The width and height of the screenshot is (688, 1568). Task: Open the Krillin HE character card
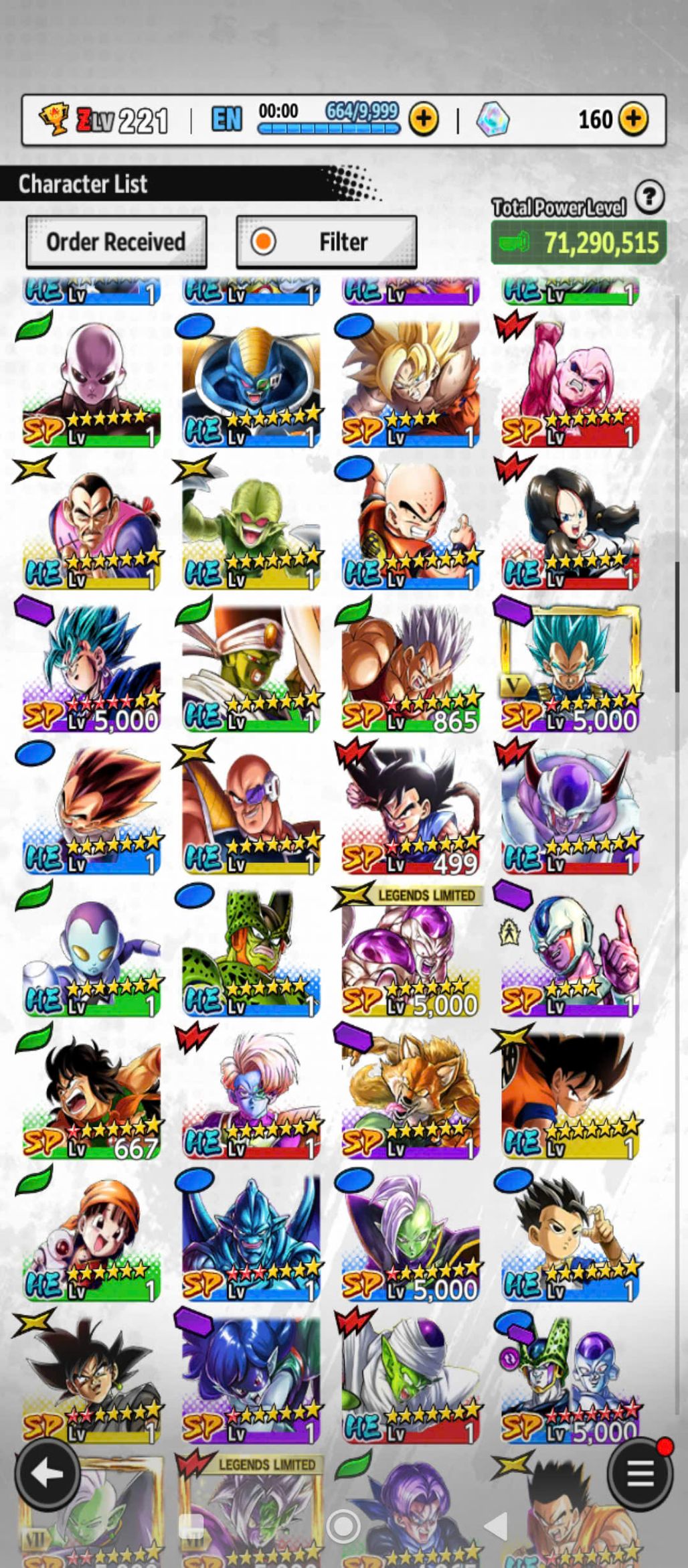point(411,524)
